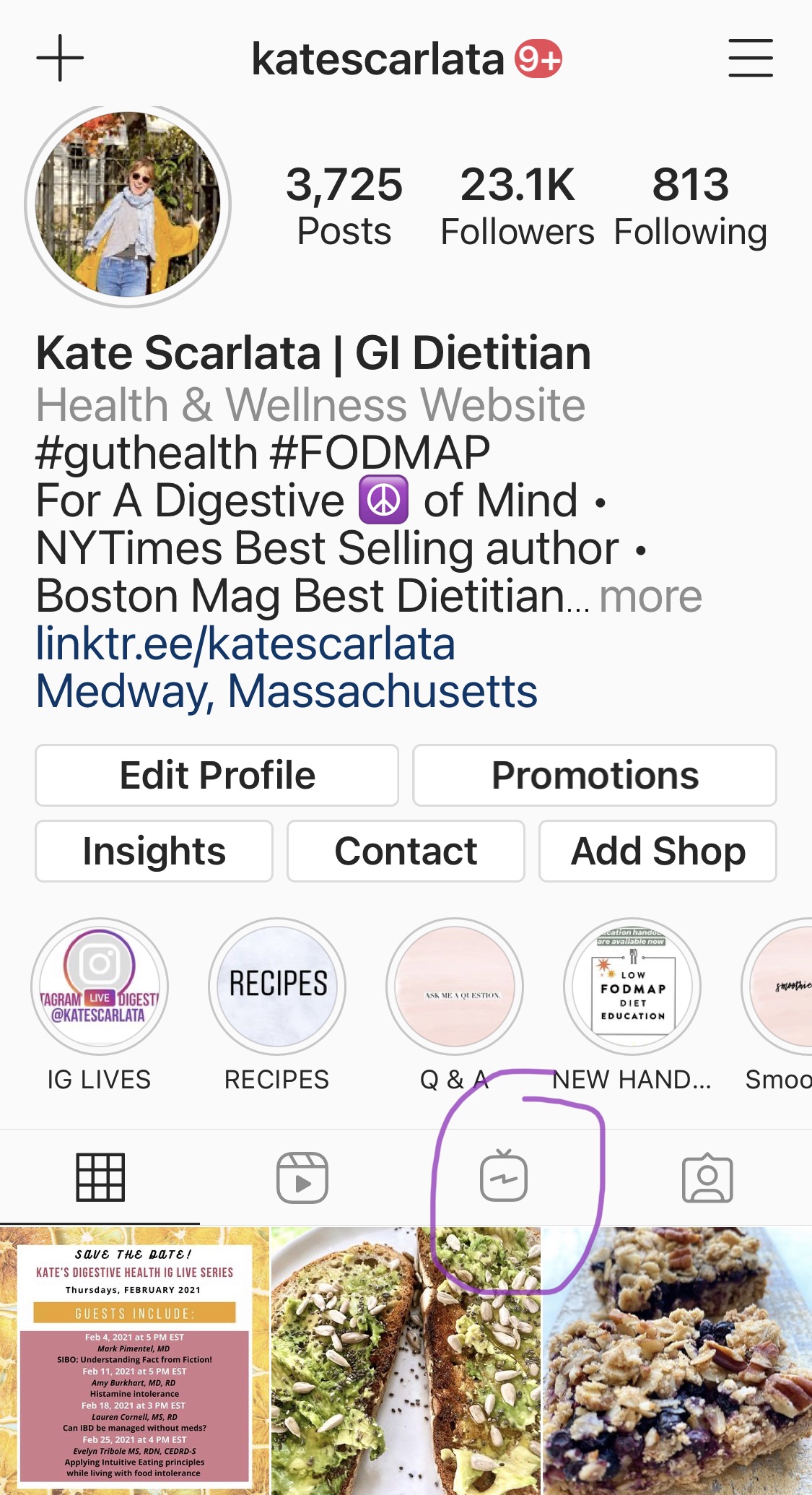The image size is (812, 1495).
Task: Tap the Contact button
Action: click(406, 851)
